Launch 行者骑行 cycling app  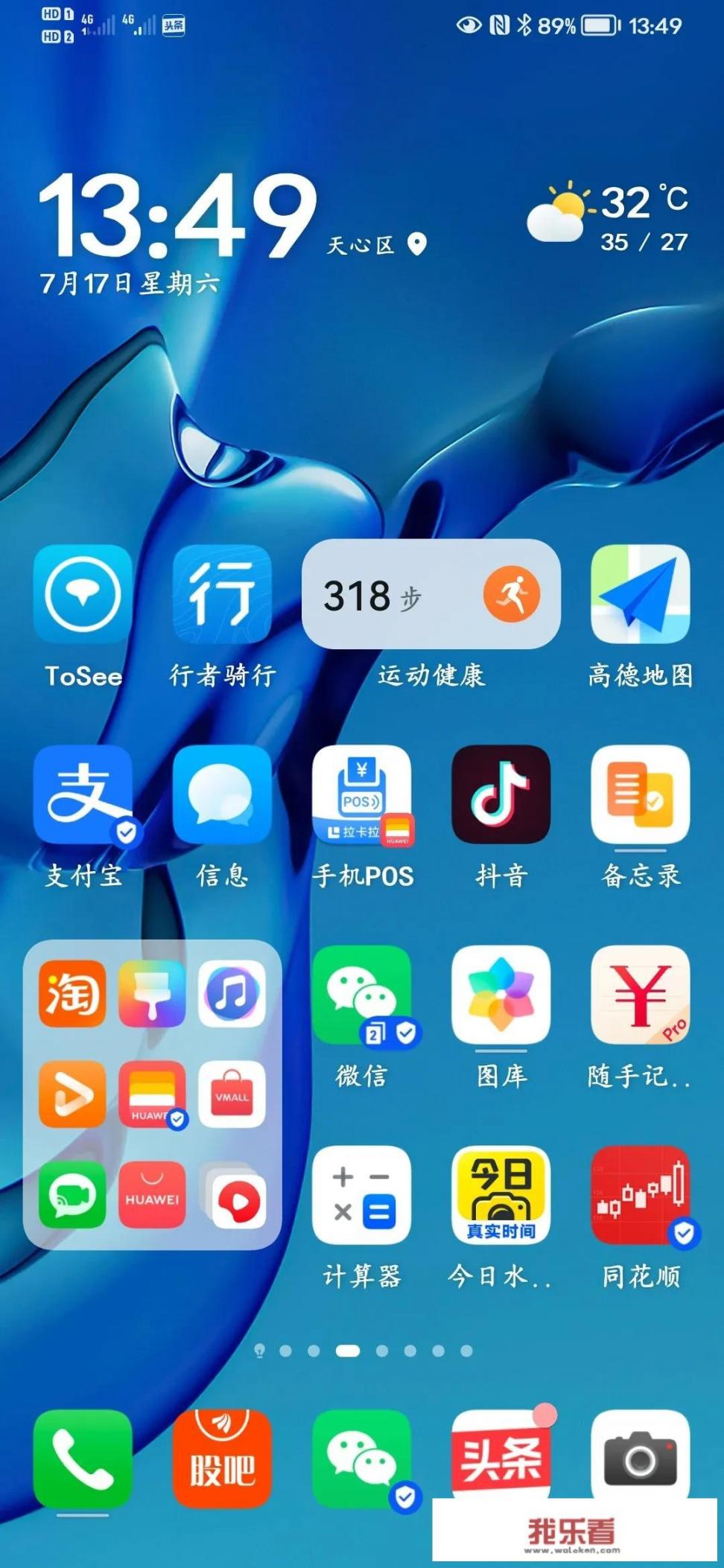(x=222, y=594)
